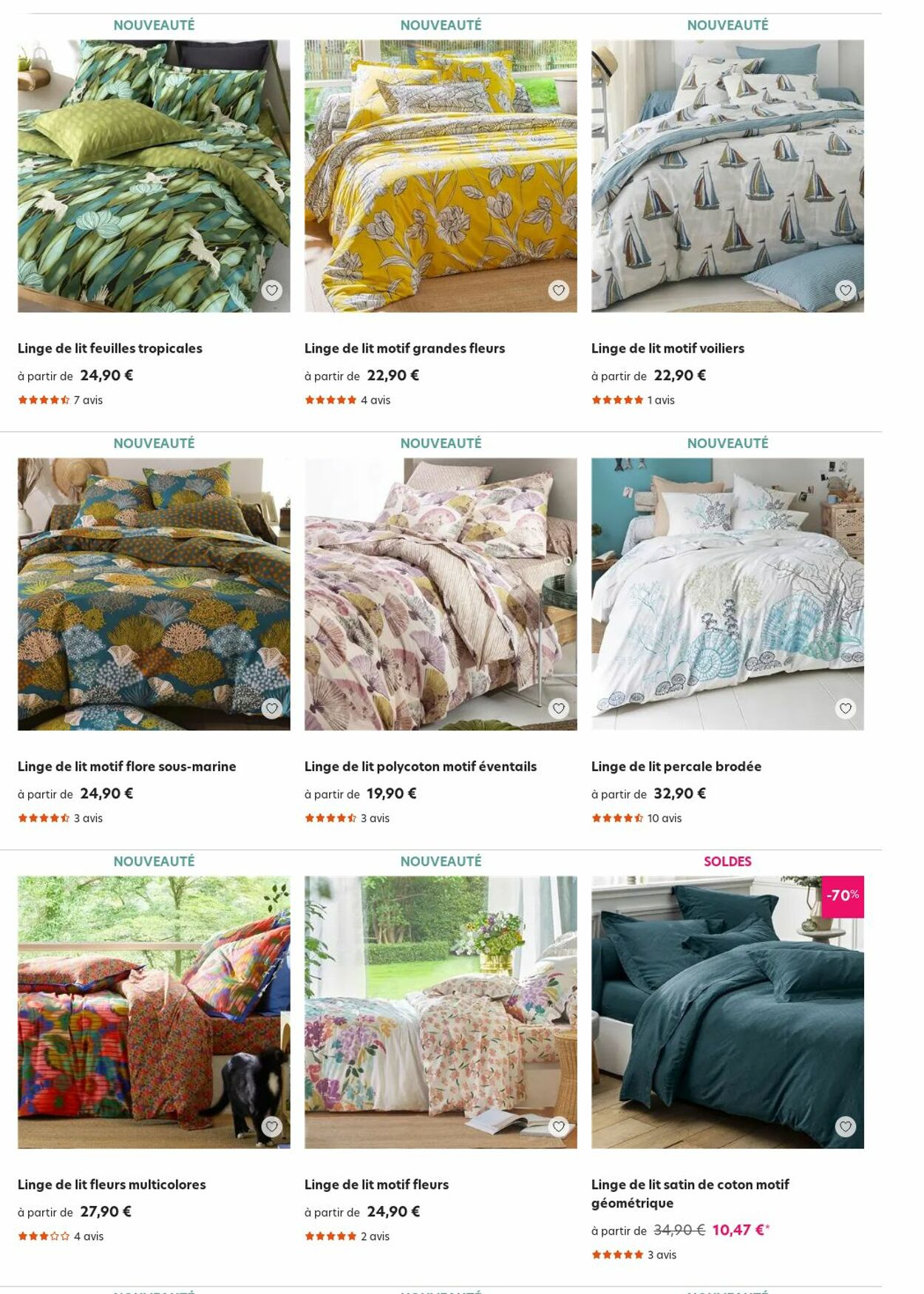The width and height of the screenshot is (924, 1294).
Task: Click heart icon on yellow flowers bedding
Action: pyautogui.click(x=558, y=290)
